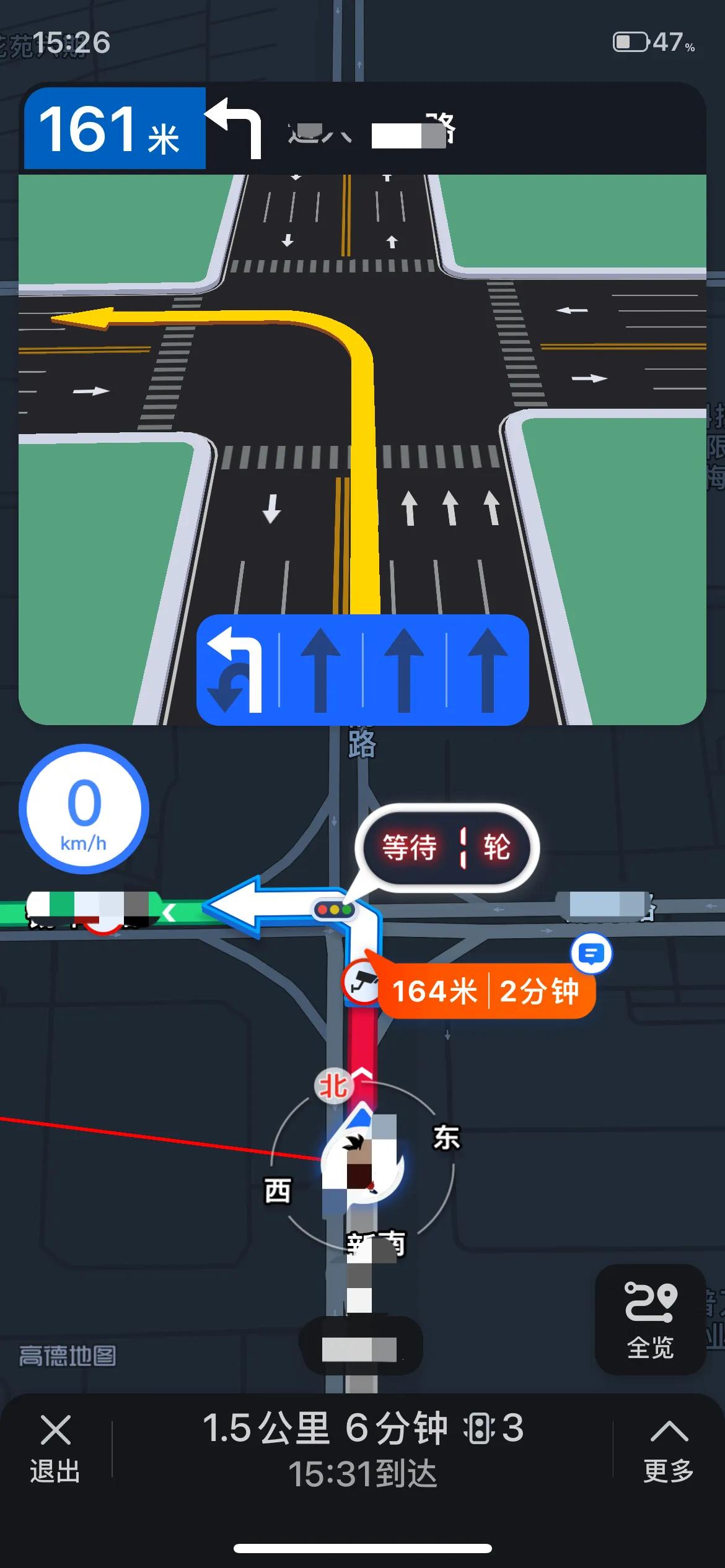Tap the 0 km/h speed indicator
The height and width of the screenshot is (1568, 725).
point(84,809)
